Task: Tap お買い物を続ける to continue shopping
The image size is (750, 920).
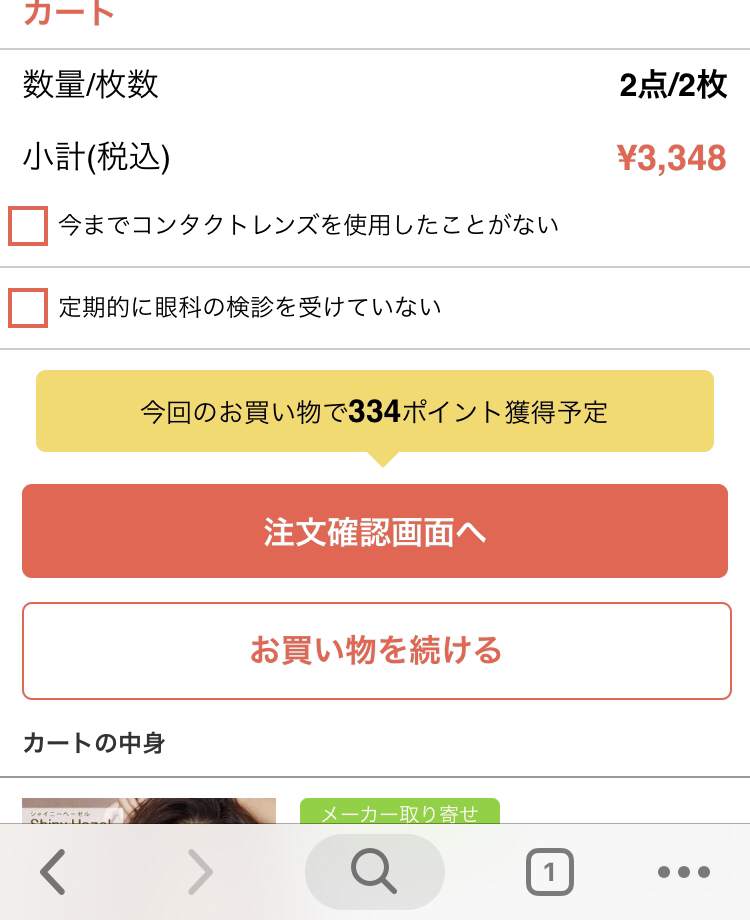Action: click(x=375, y=651)
